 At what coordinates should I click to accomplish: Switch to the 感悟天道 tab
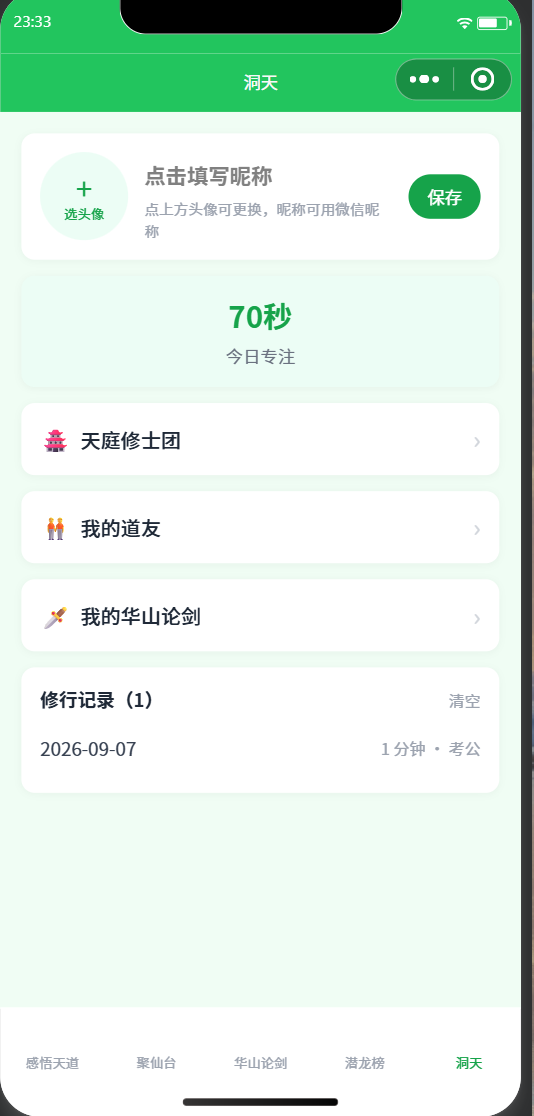click(52, 1063)
